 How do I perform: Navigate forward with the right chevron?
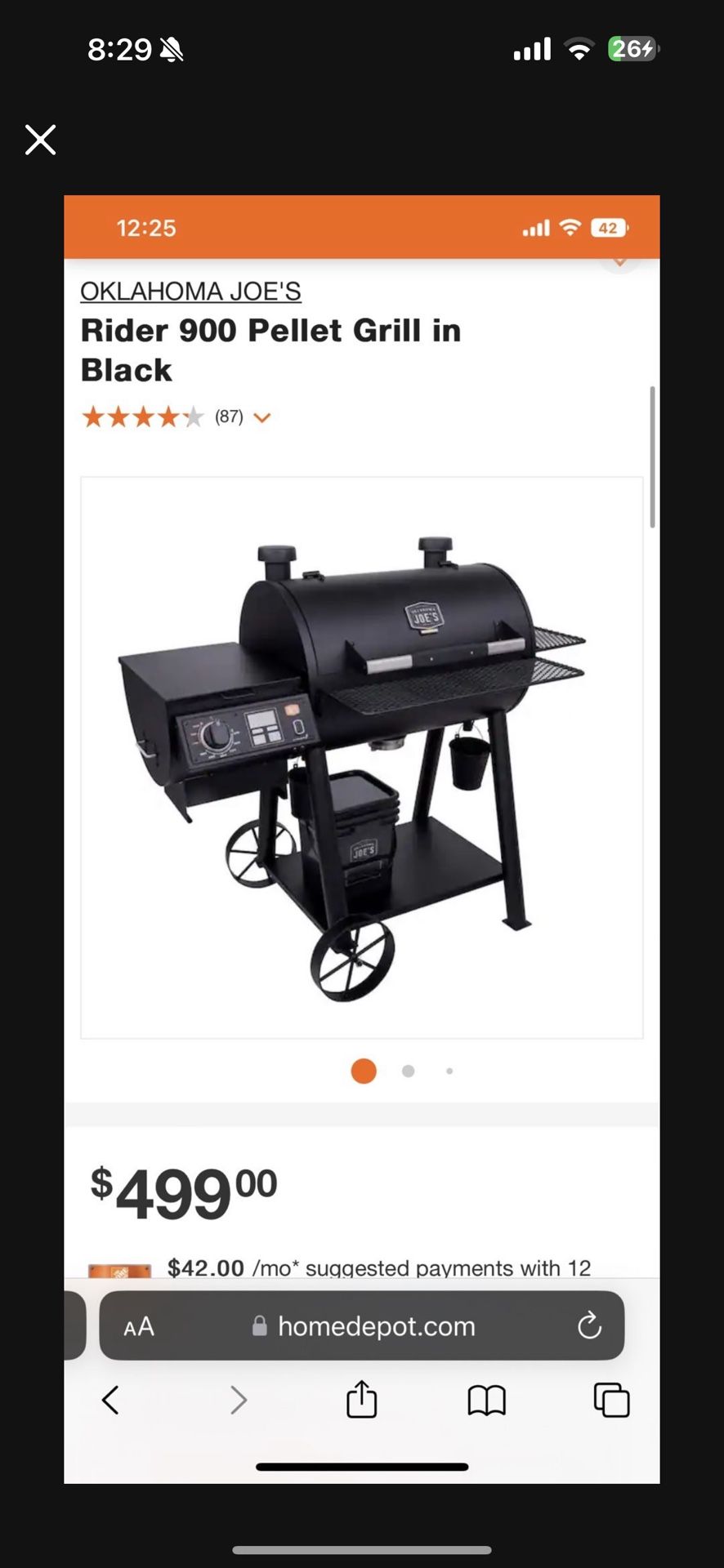tap(238, 1400)
